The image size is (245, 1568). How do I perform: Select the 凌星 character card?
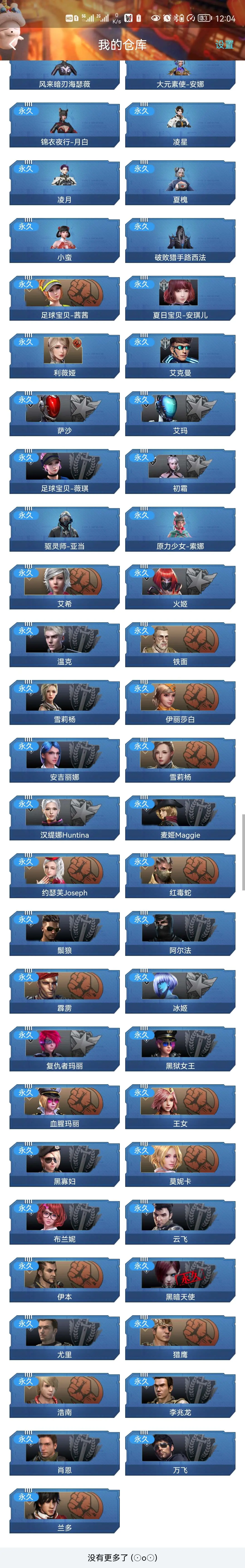pyautogui.click(x=180, y=125)
